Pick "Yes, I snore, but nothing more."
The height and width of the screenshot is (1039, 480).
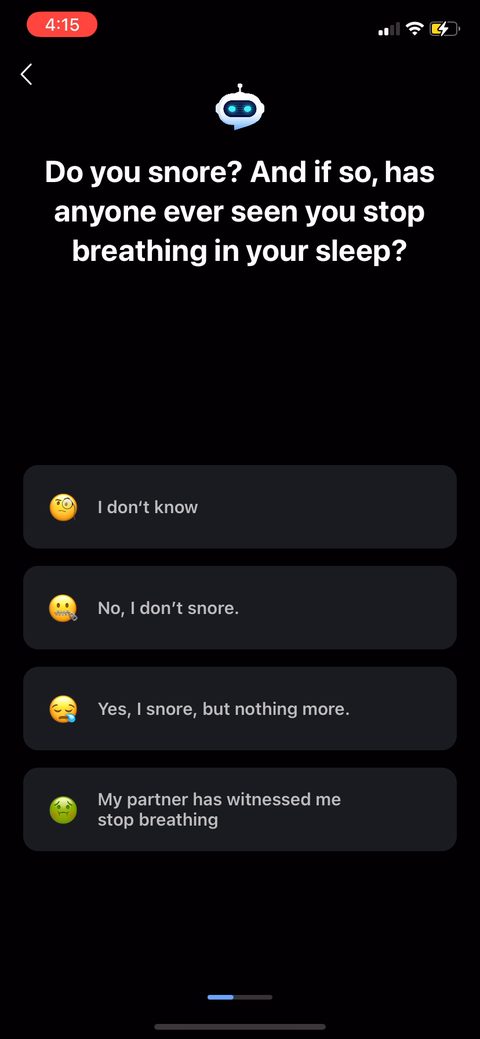(240, 708)
